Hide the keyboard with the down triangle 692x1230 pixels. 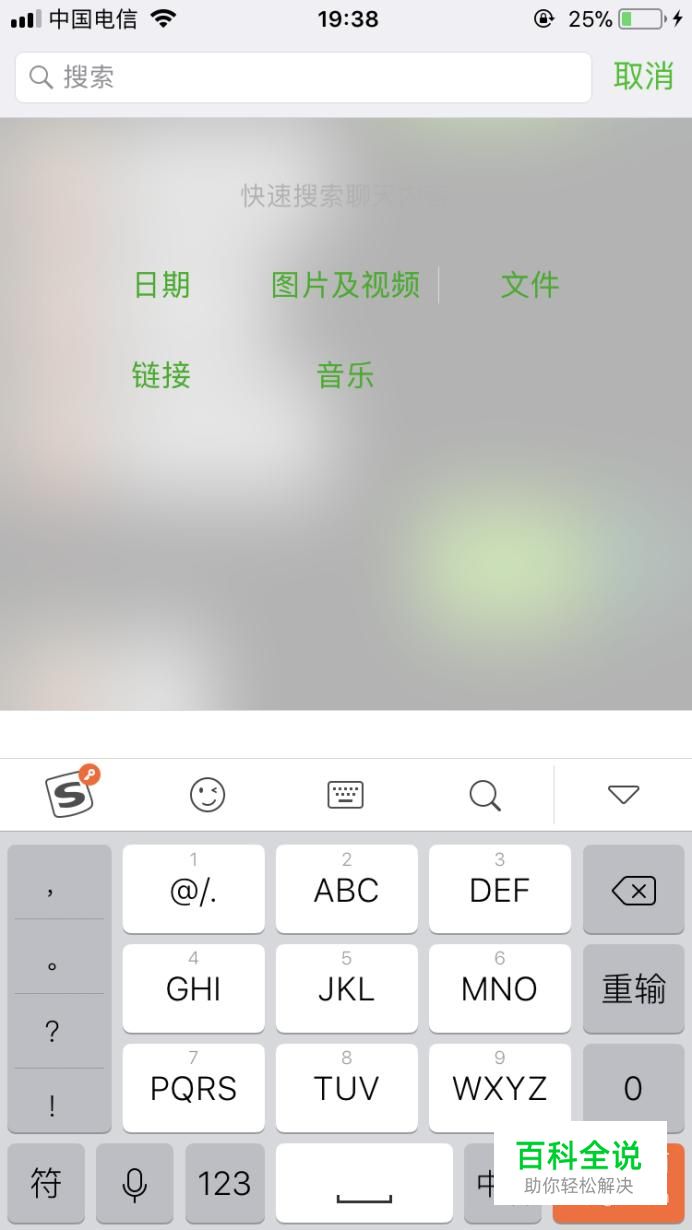(623, 795)
